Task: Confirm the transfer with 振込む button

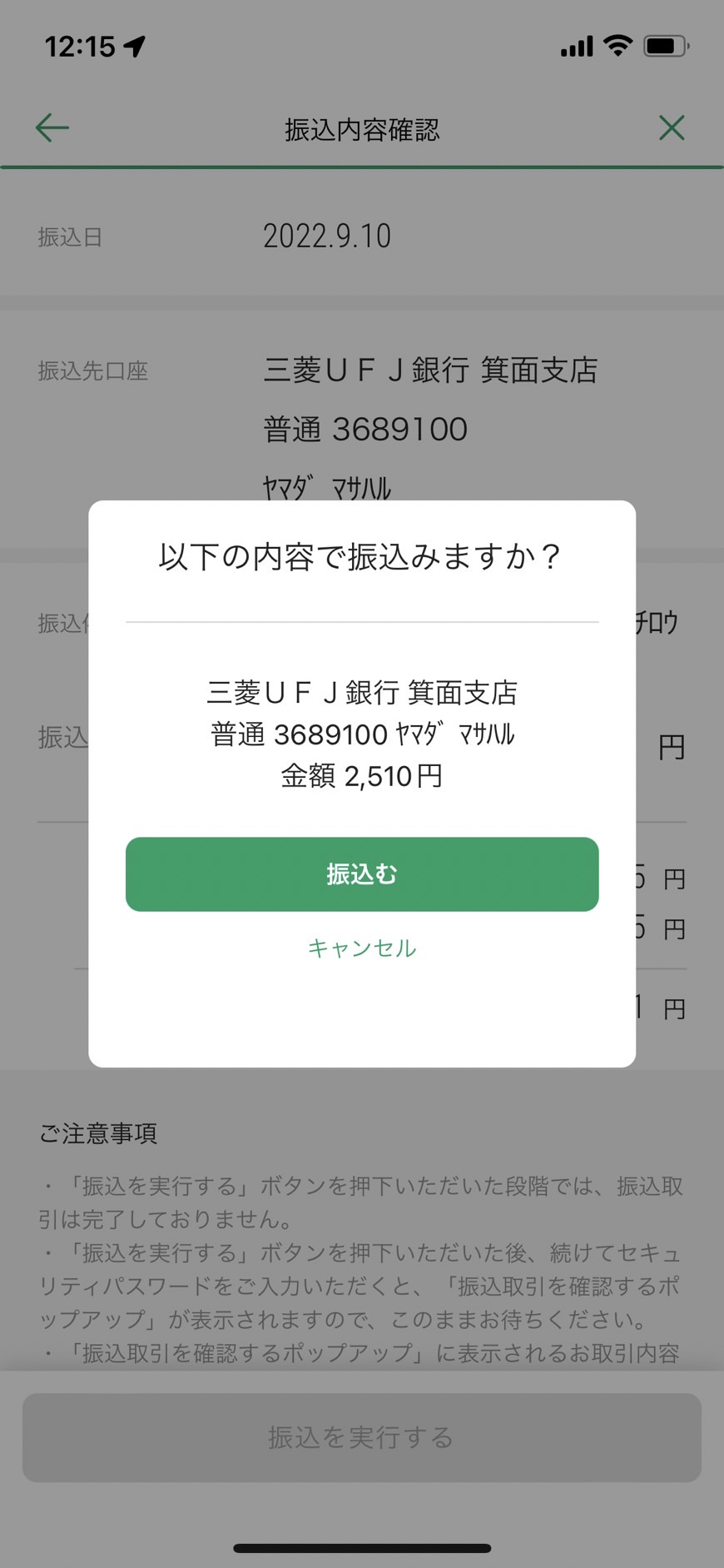Action: (362, 874)
